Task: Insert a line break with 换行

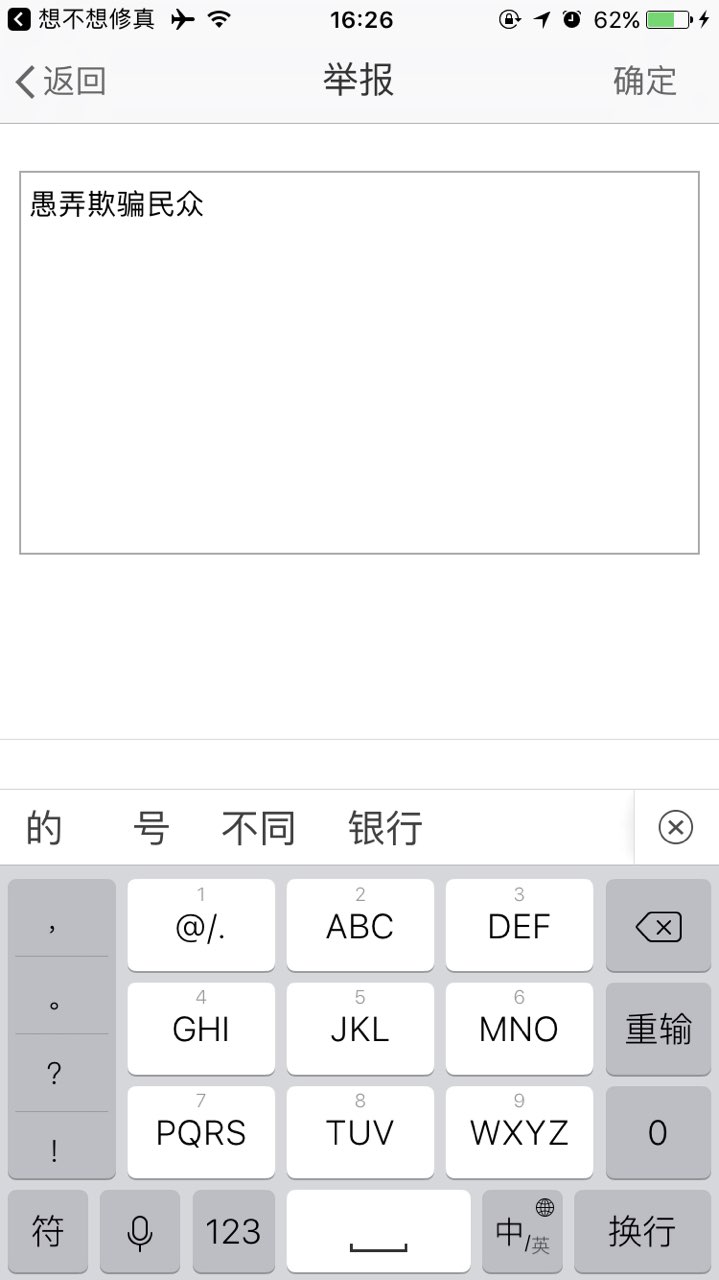Action: [641, 1231]
